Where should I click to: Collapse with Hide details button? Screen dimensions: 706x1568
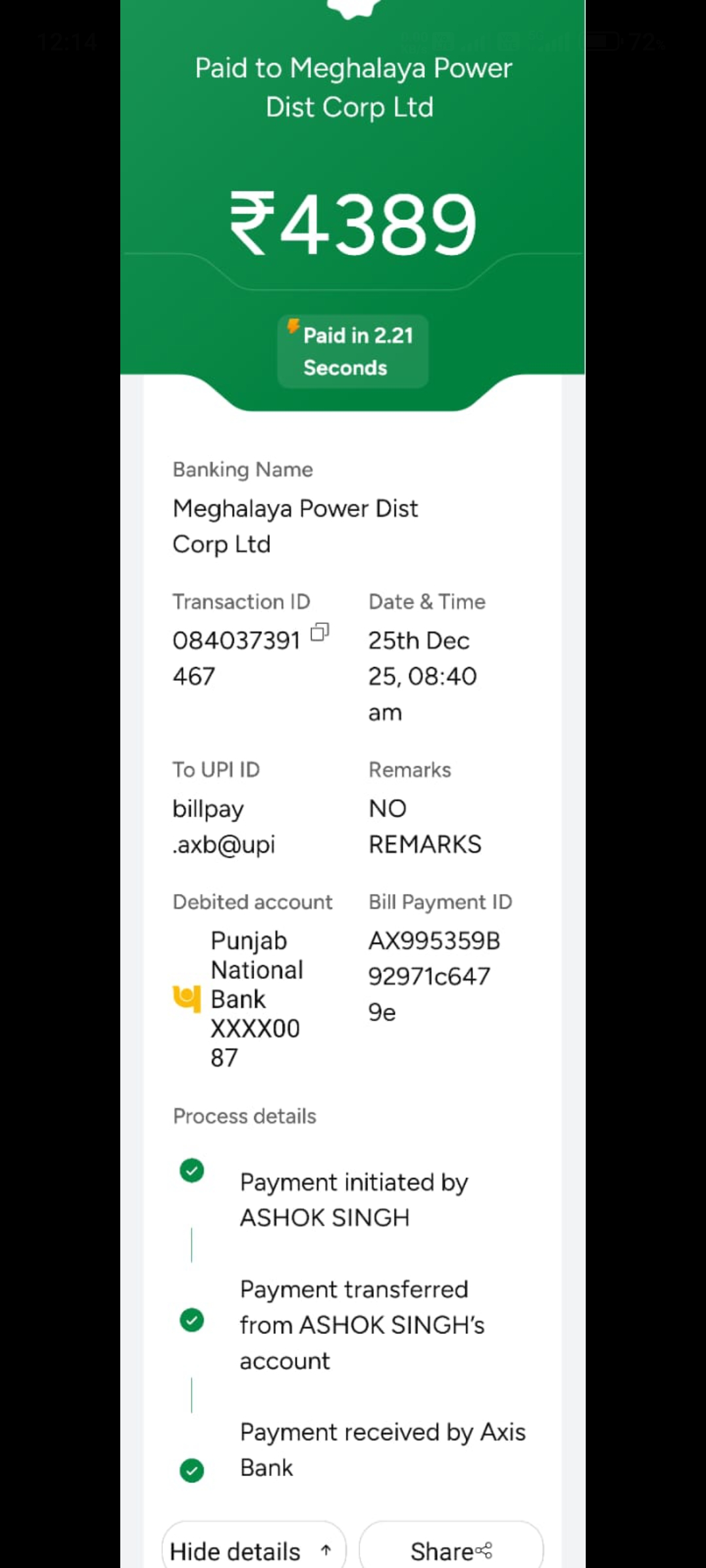point(254,1550)
